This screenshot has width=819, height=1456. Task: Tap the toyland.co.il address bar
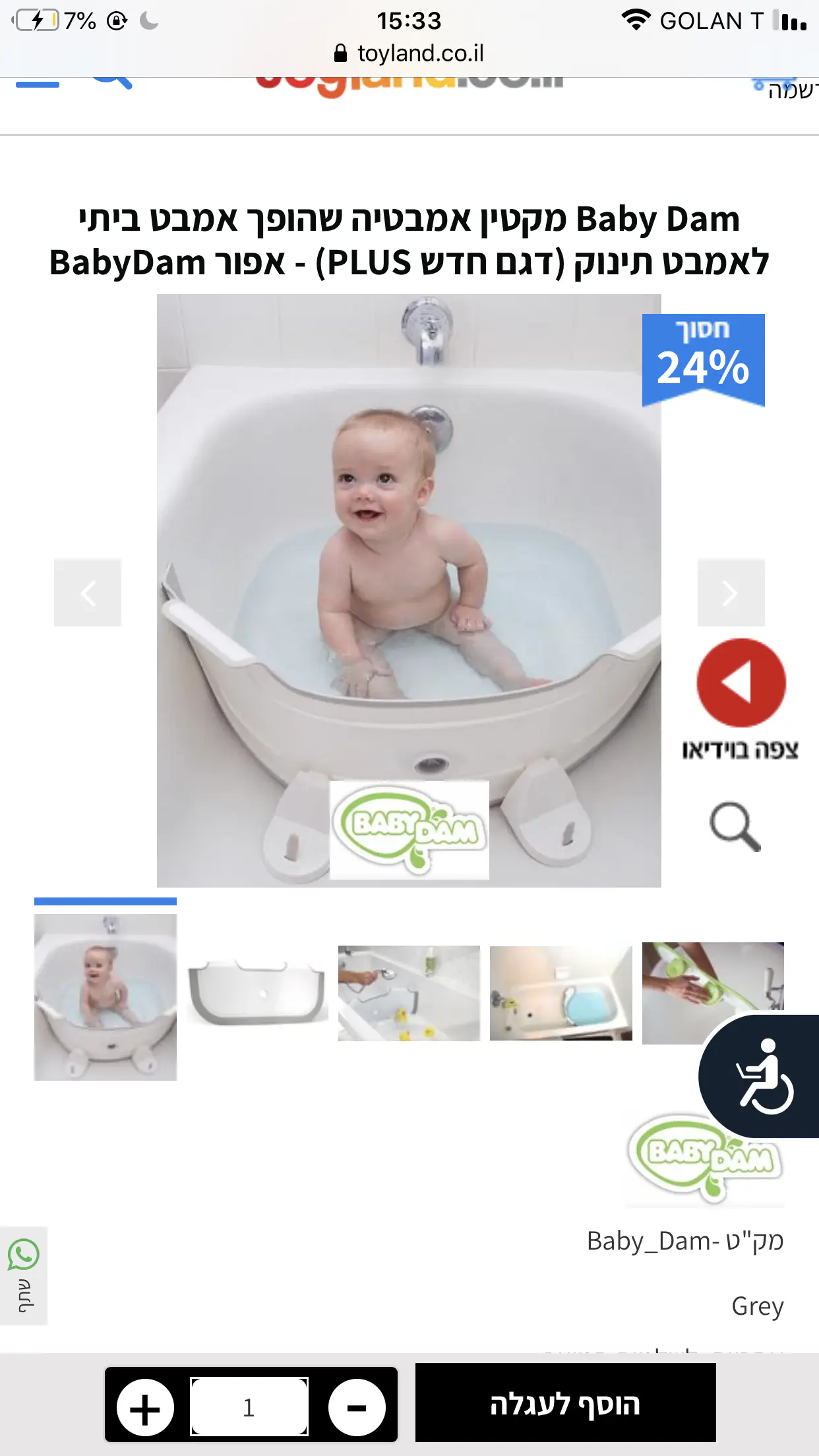coord(409,53)
